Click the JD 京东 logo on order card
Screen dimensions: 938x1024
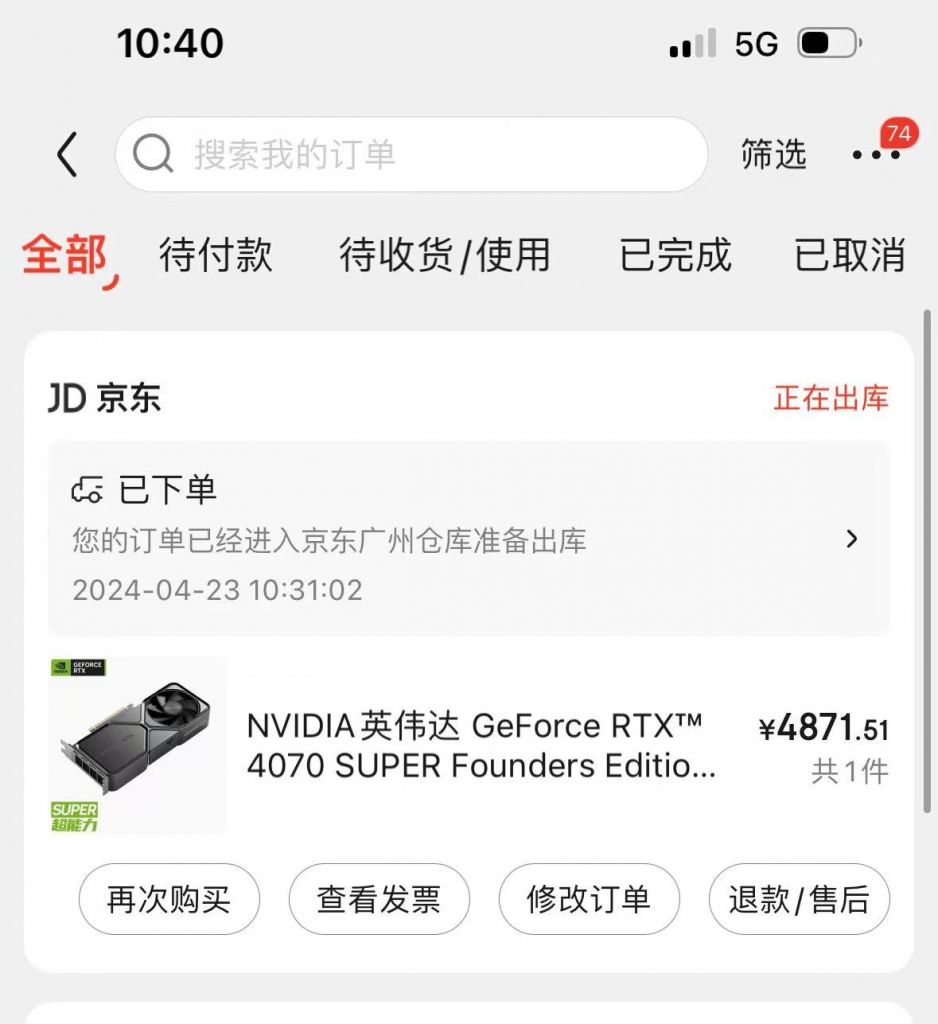[105, 397]
